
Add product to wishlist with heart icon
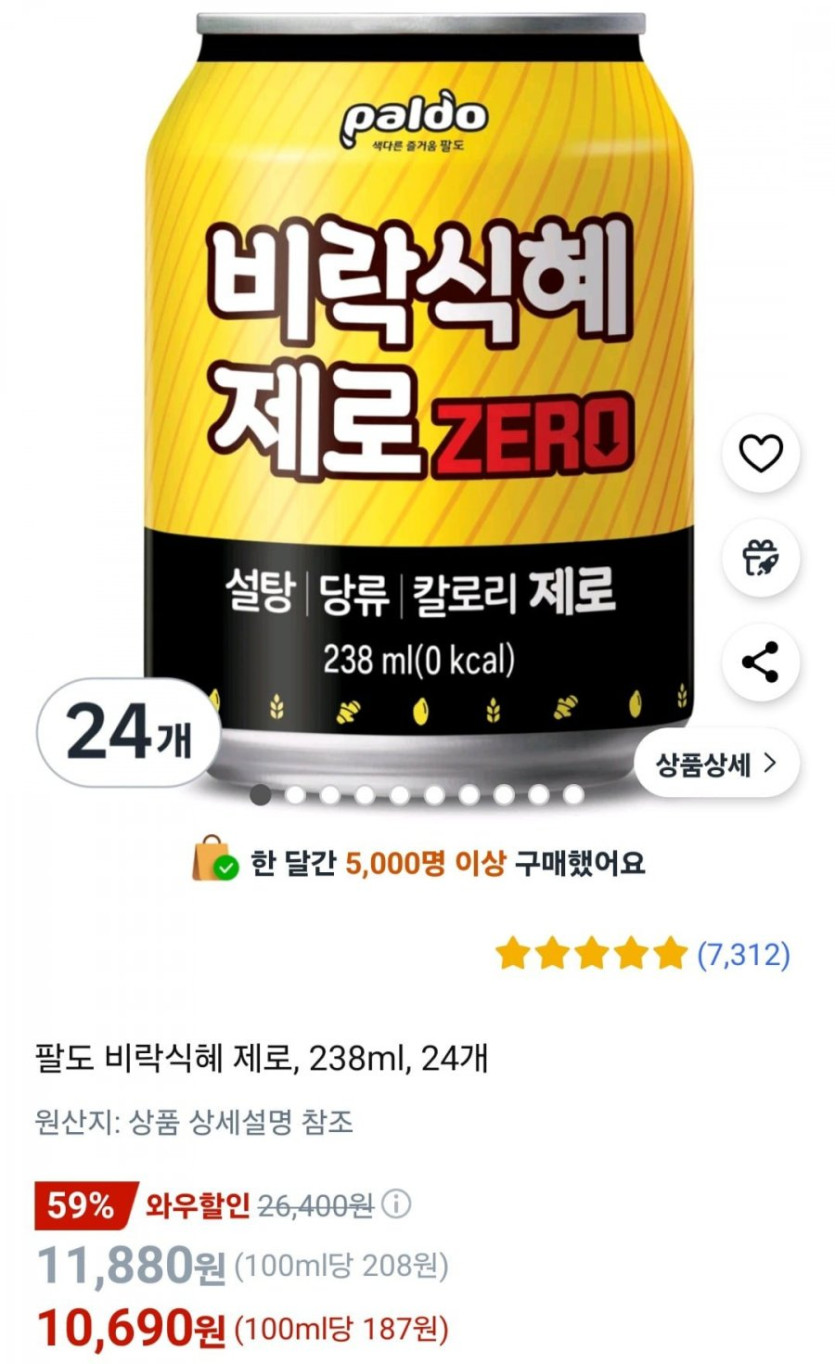[x=760, y=455]
